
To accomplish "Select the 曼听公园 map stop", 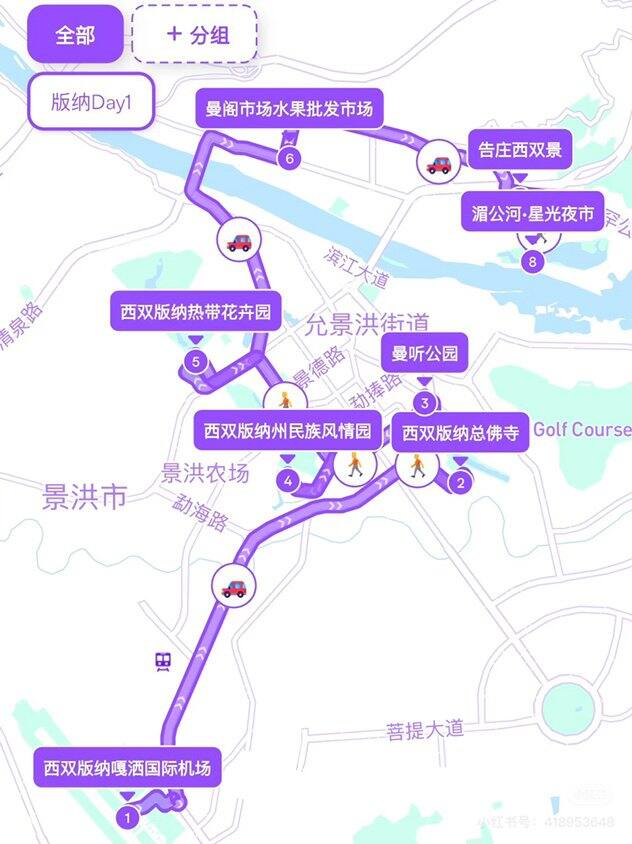I will coord(424,353).
